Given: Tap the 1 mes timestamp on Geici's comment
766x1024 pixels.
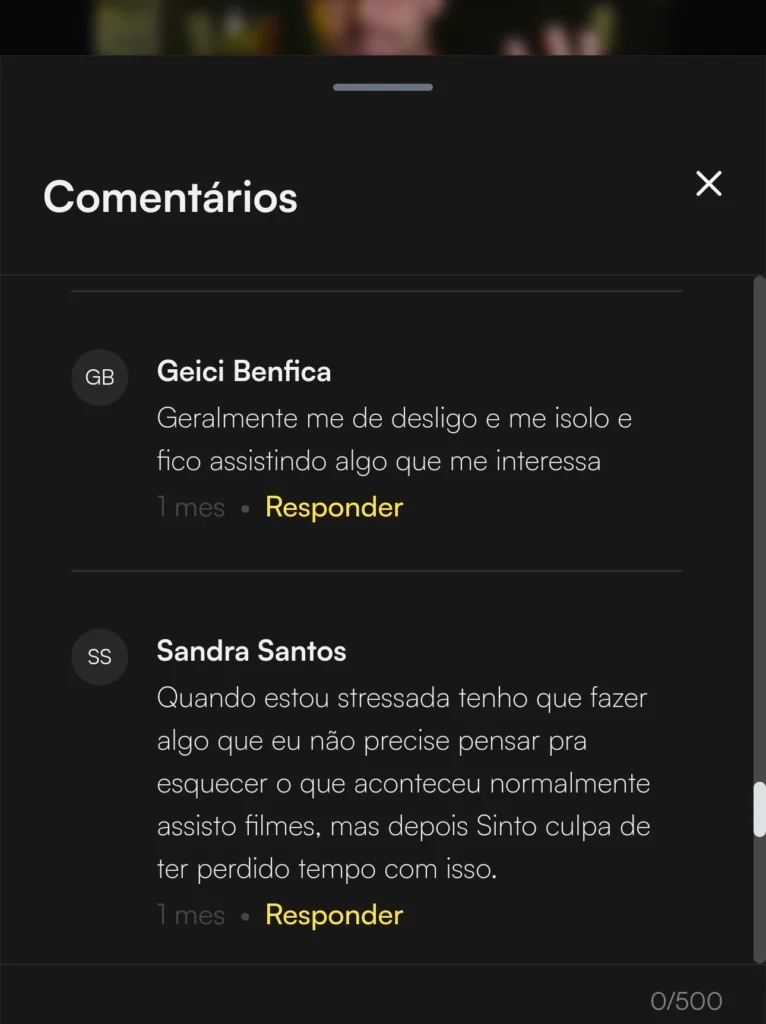Looking at the screenshot, I should tap(190, 507).
